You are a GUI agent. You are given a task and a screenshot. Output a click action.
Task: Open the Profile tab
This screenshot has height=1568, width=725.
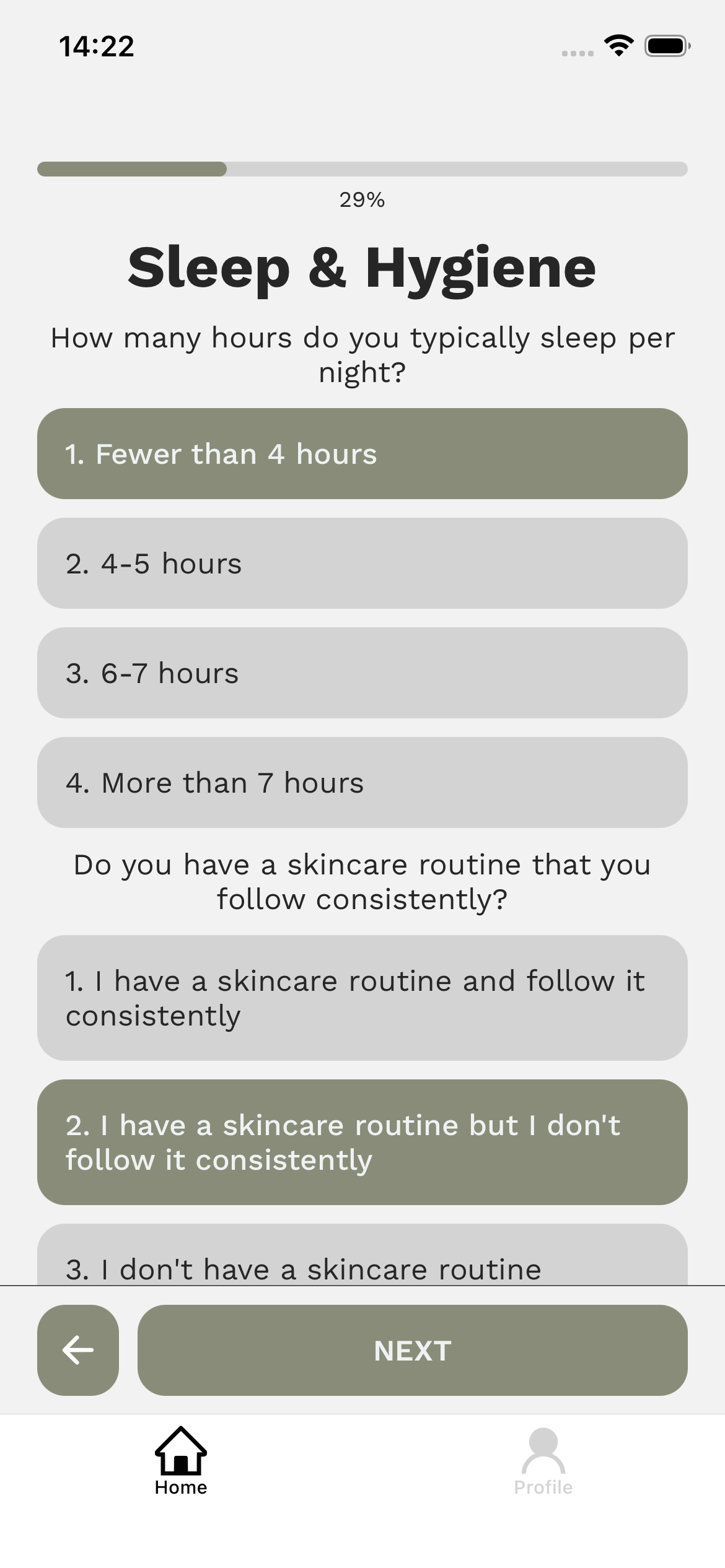click(543, 1461)
